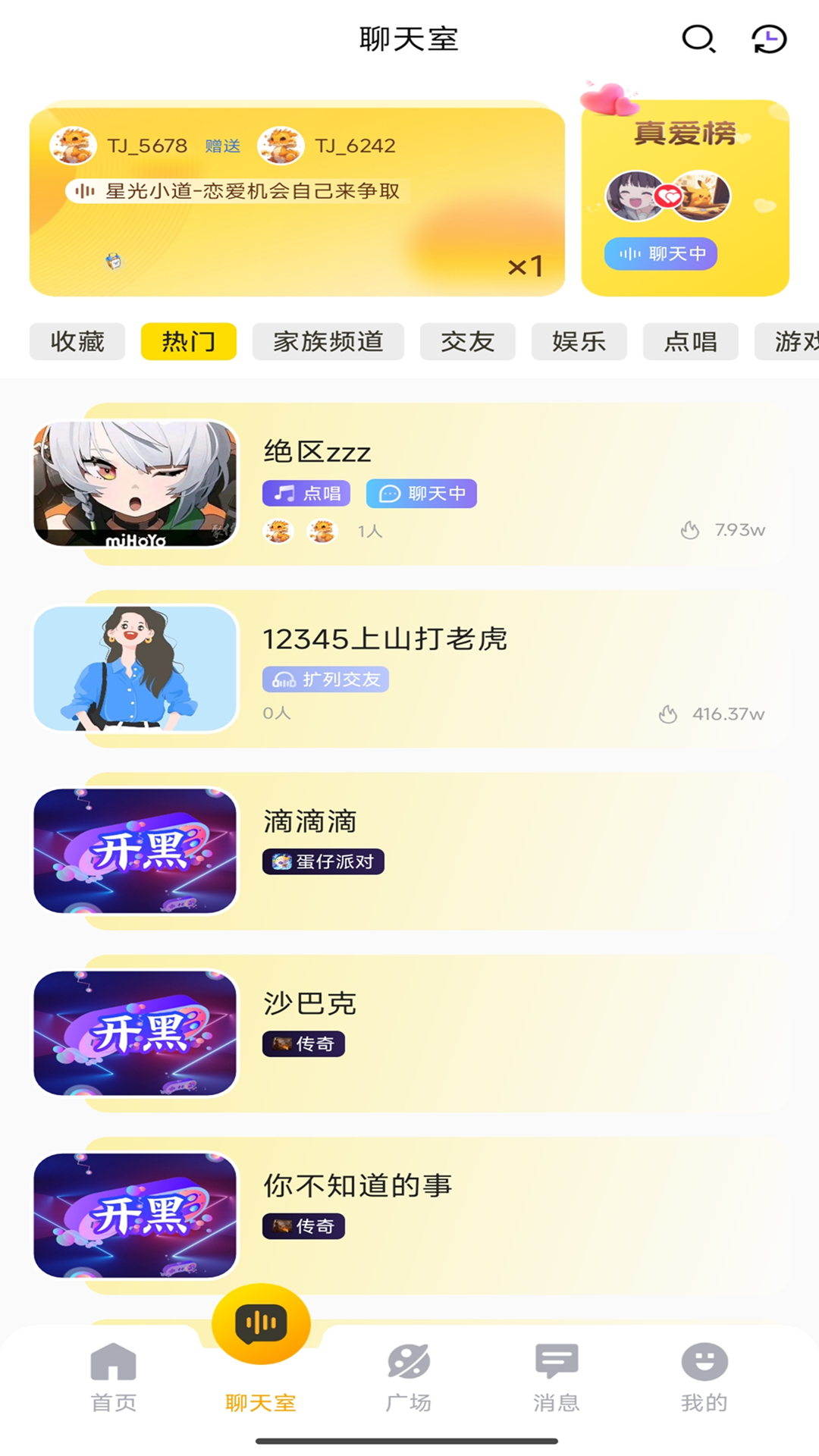Click the 赠送 button next to TJ_5678
Viewport: 819px width, 1456px height.
[x=221, y=146]
